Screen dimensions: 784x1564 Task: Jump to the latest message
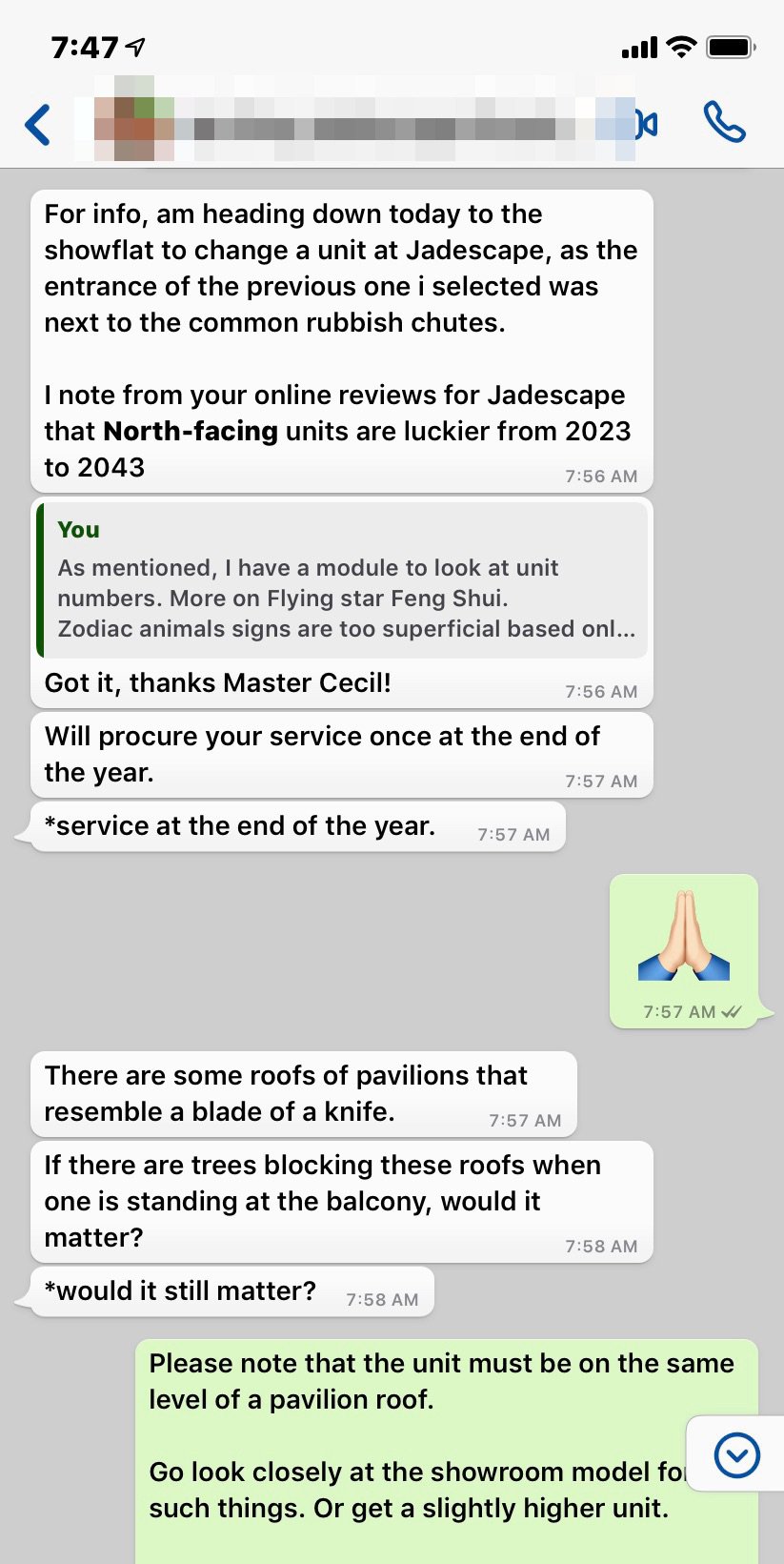[736, 1454]
